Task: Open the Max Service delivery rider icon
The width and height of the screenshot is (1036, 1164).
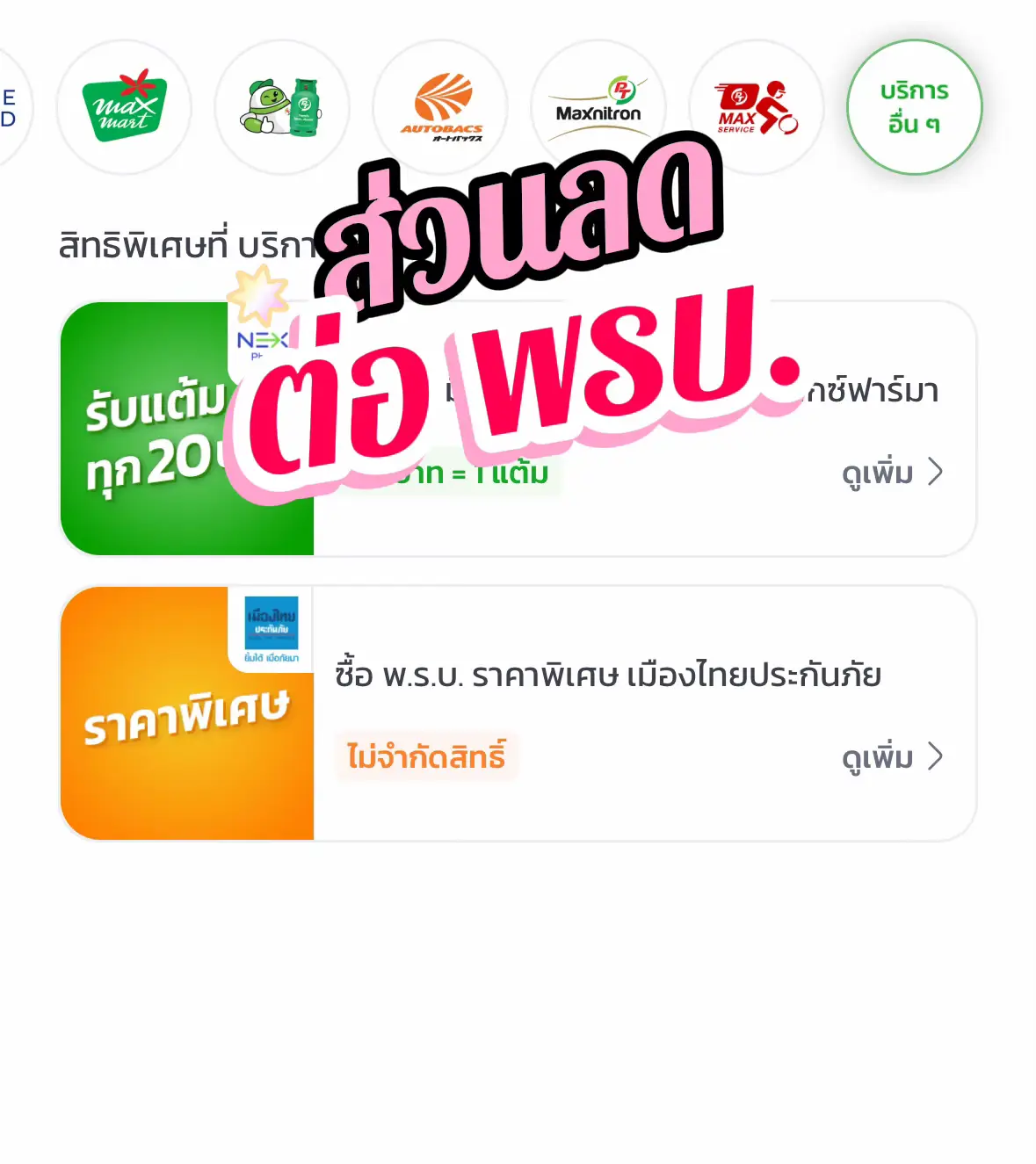Action: [757, 107]
